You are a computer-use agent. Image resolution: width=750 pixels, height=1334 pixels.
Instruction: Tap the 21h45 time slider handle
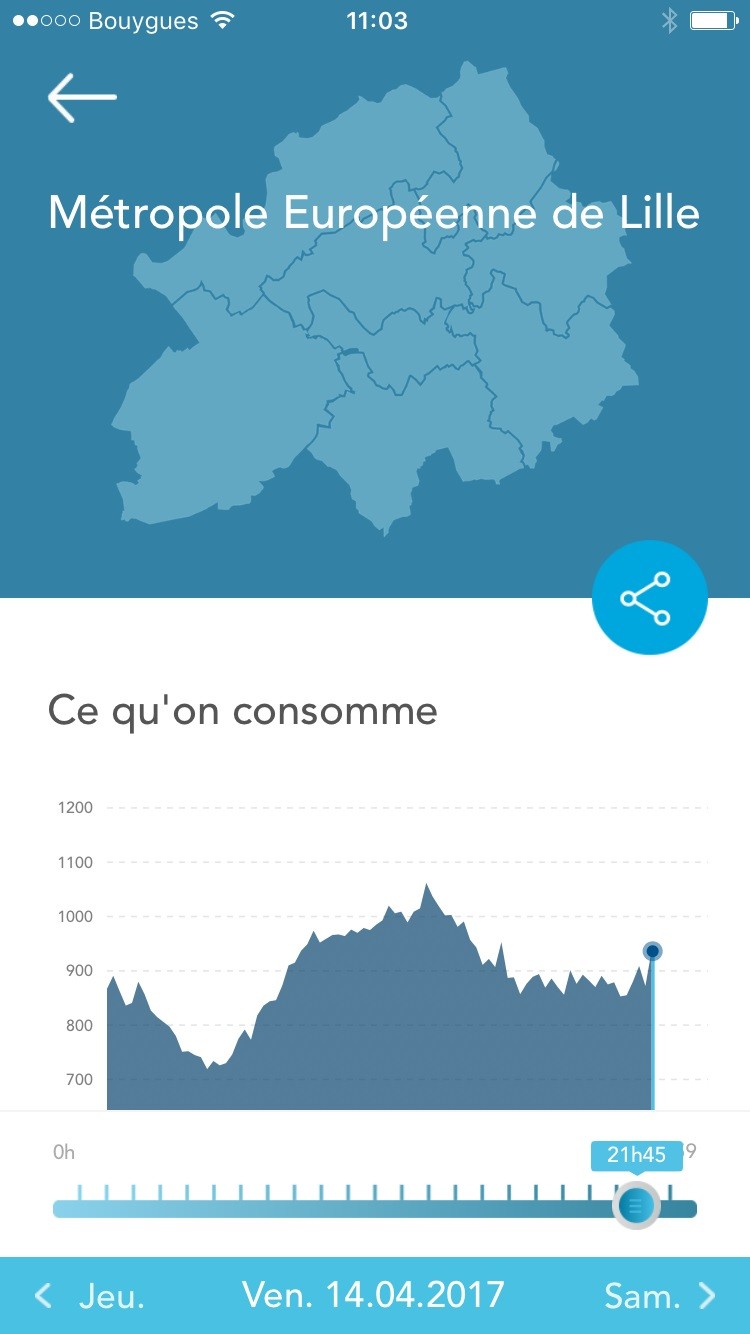click(636, 1206)
